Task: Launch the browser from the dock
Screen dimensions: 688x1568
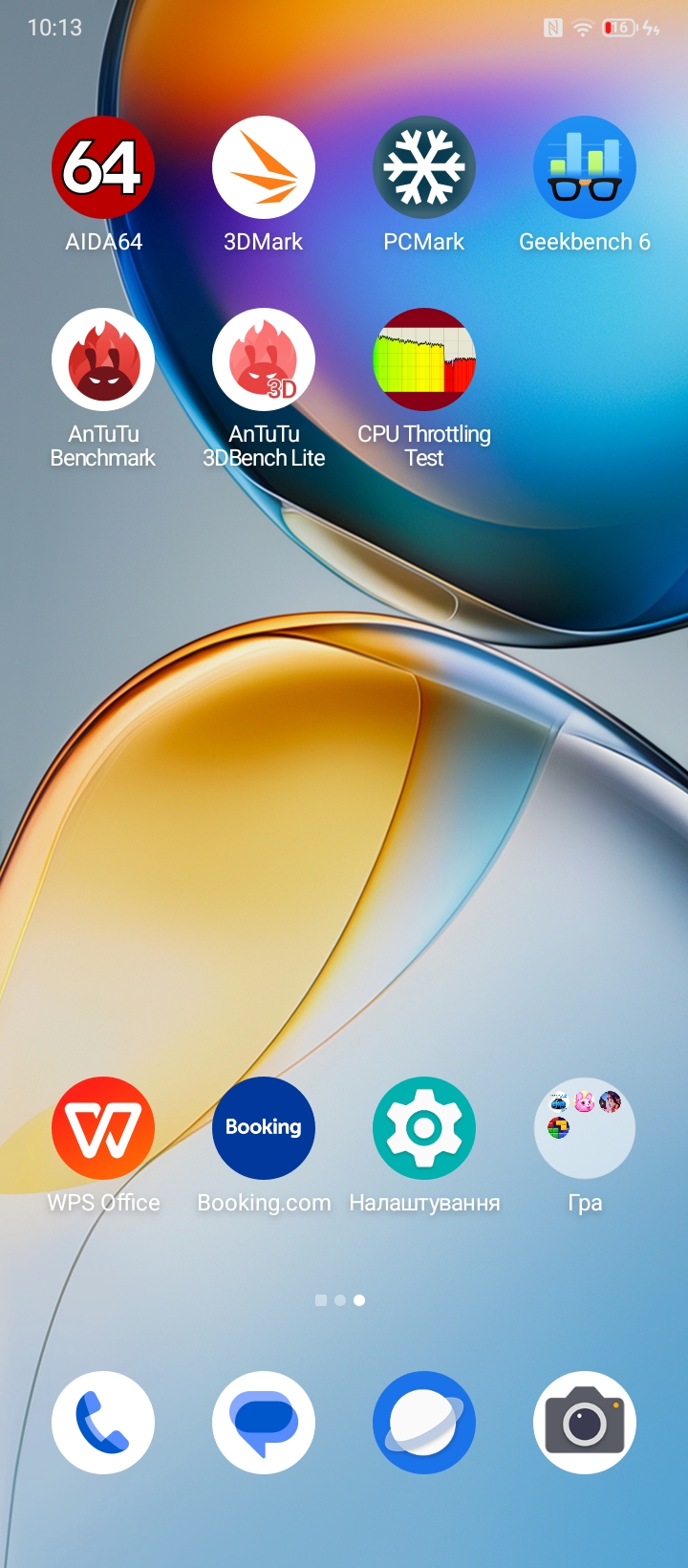Action: tap(424, 1423)
